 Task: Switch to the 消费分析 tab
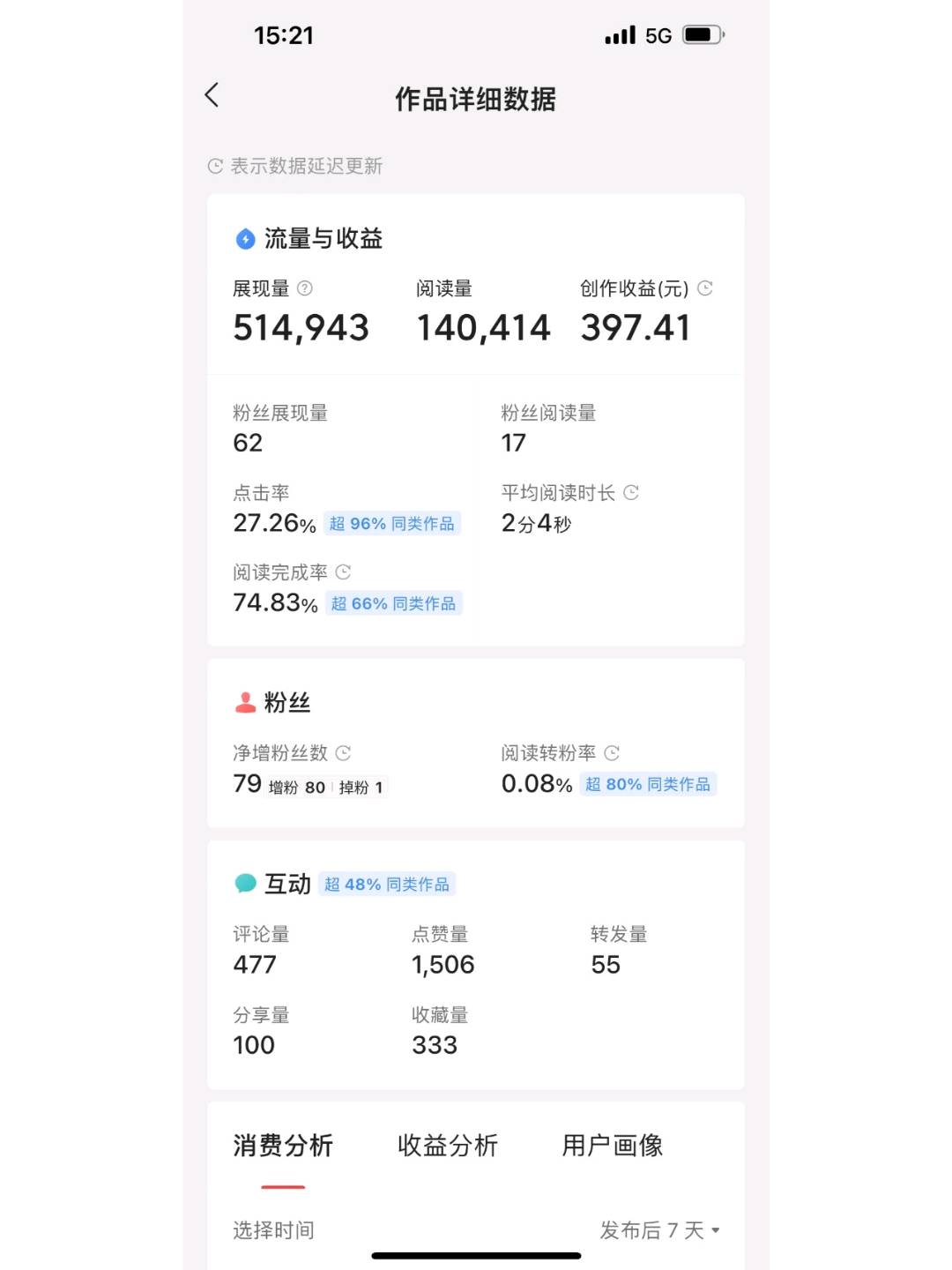tap(283, 1146)
